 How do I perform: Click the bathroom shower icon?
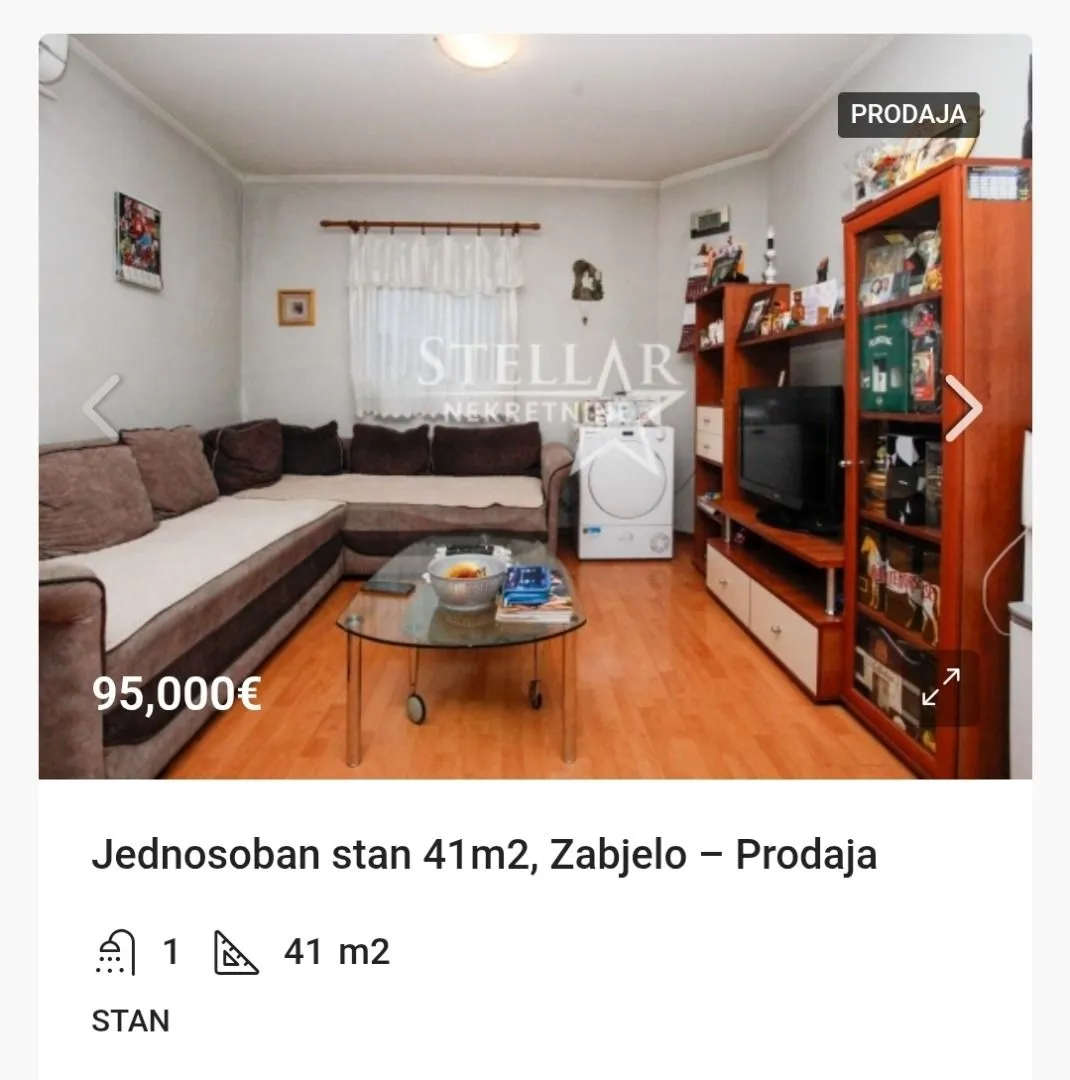point(113,952)
